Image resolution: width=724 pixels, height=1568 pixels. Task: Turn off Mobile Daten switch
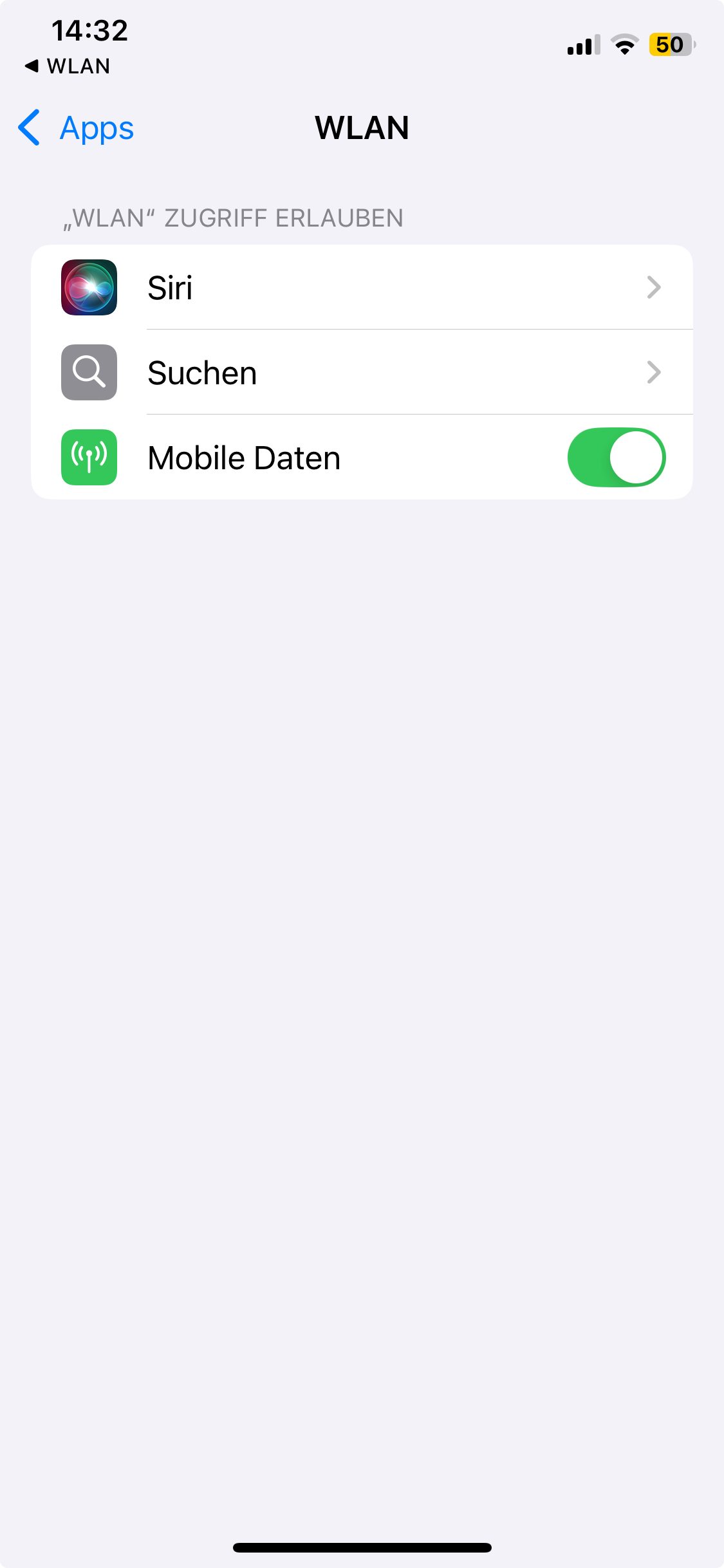(616, 458)
